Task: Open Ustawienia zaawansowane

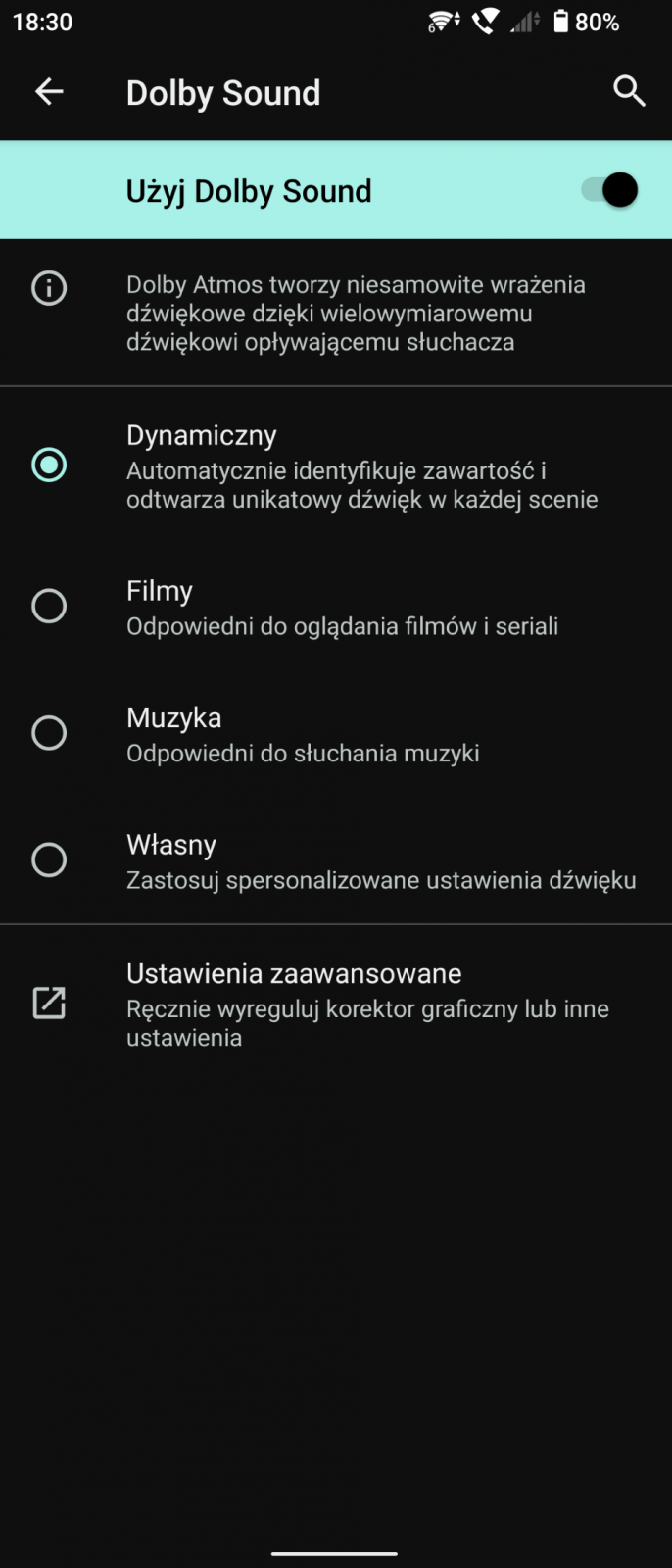Action: [x=294, y=1004]
